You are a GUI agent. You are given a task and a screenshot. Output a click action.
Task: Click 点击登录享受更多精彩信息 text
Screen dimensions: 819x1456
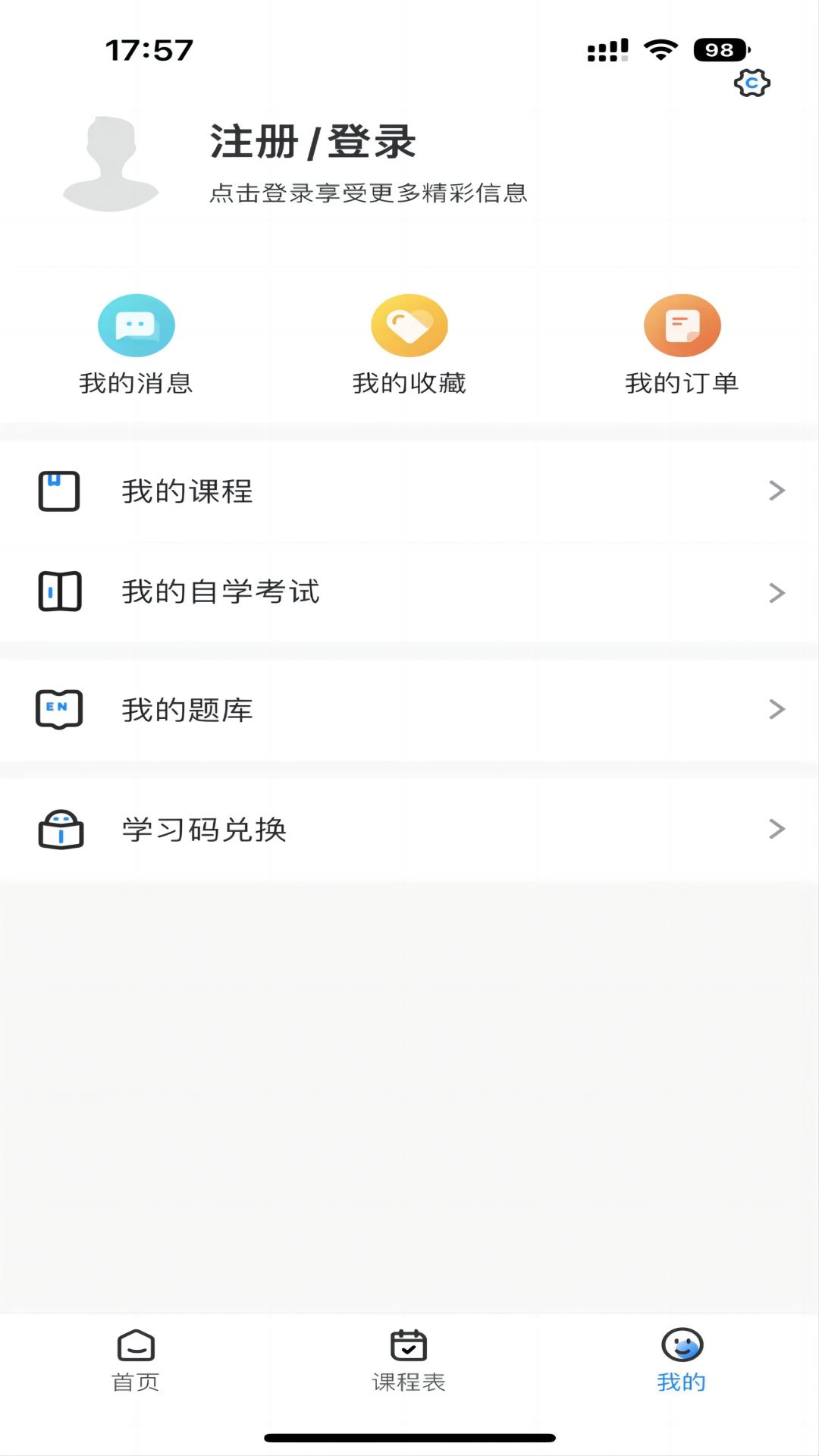click(369, 193)
